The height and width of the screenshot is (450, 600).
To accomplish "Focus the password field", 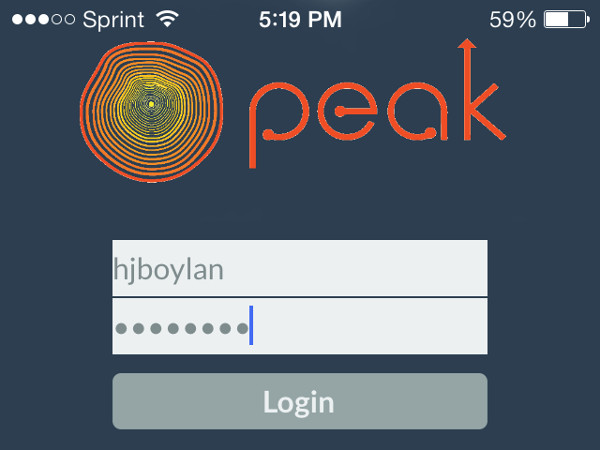I will pyautogui.click(x=299, y=327).
